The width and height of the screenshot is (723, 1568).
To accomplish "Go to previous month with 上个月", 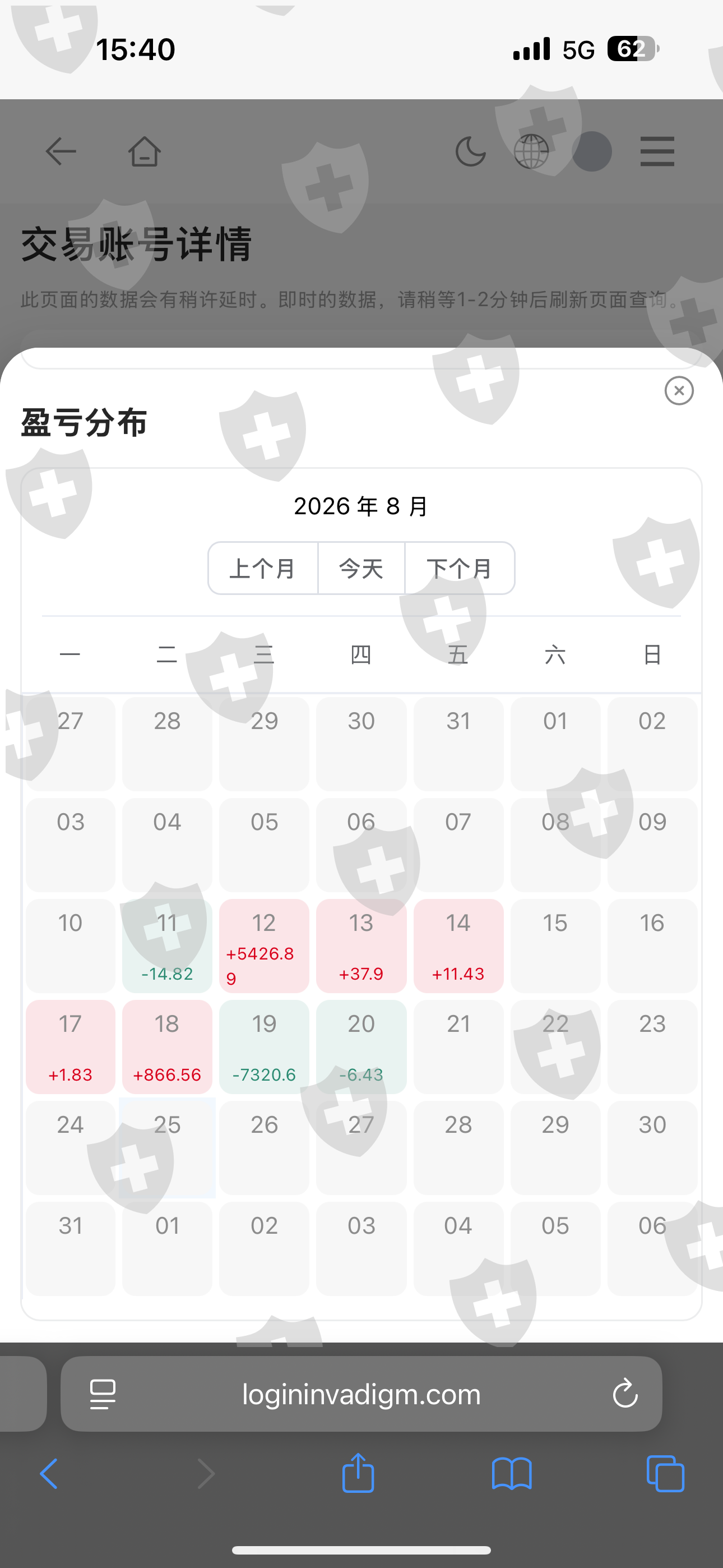I will pyautogui.click(x=263, y=569).
